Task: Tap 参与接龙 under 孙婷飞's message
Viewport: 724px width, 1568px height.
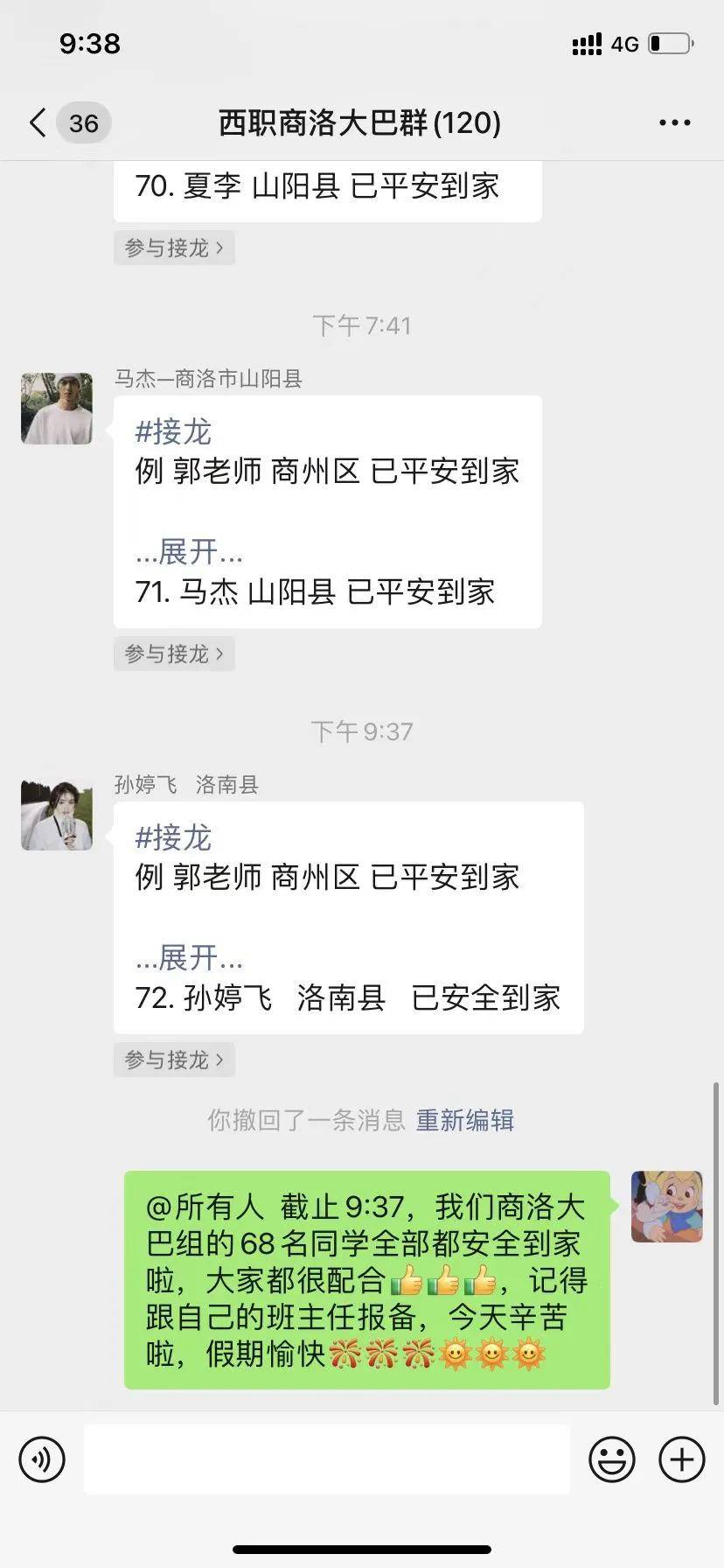Action: [x=174, y=1060]
